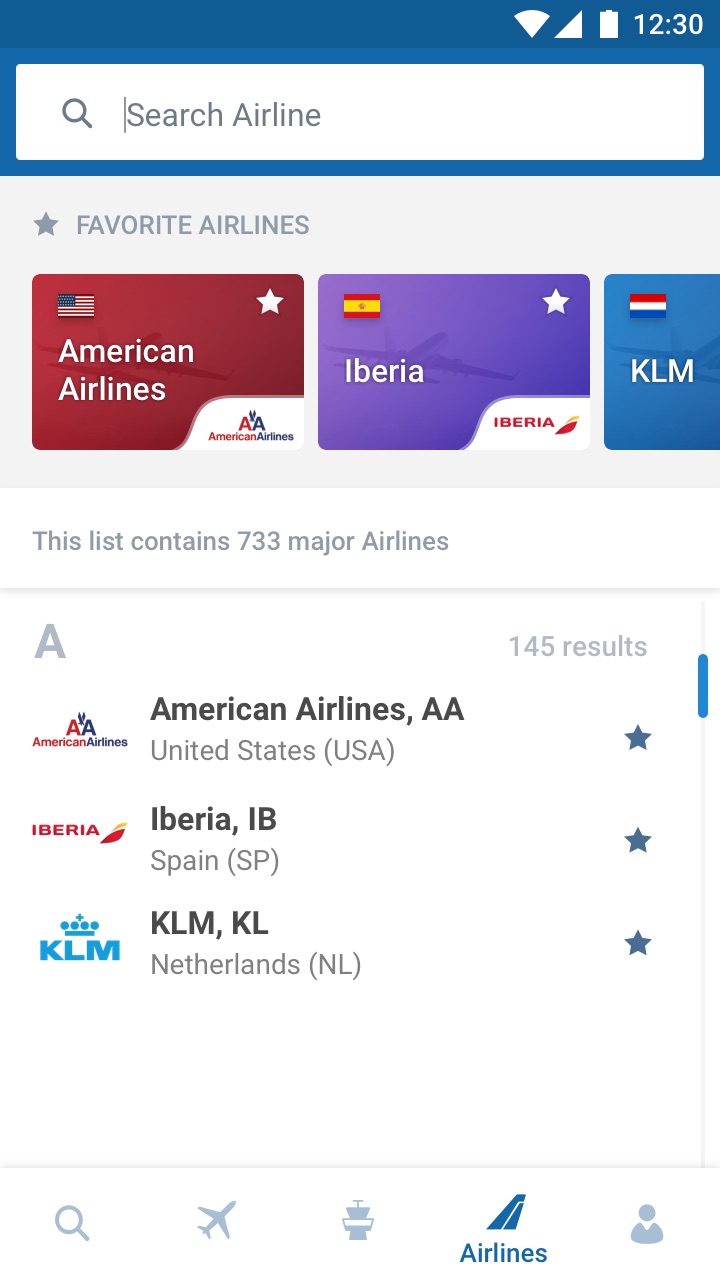
Task: Switch to the flights airplane tab
Action: 216,1222
